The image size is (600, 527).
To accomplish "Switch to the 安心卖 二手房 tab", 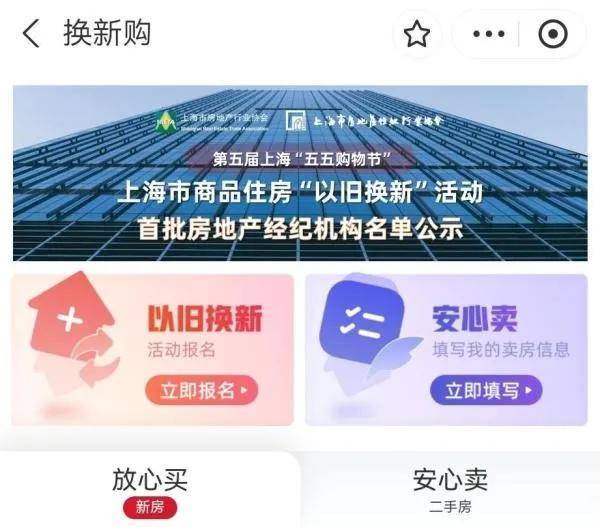I will click(x=450, y=489).
